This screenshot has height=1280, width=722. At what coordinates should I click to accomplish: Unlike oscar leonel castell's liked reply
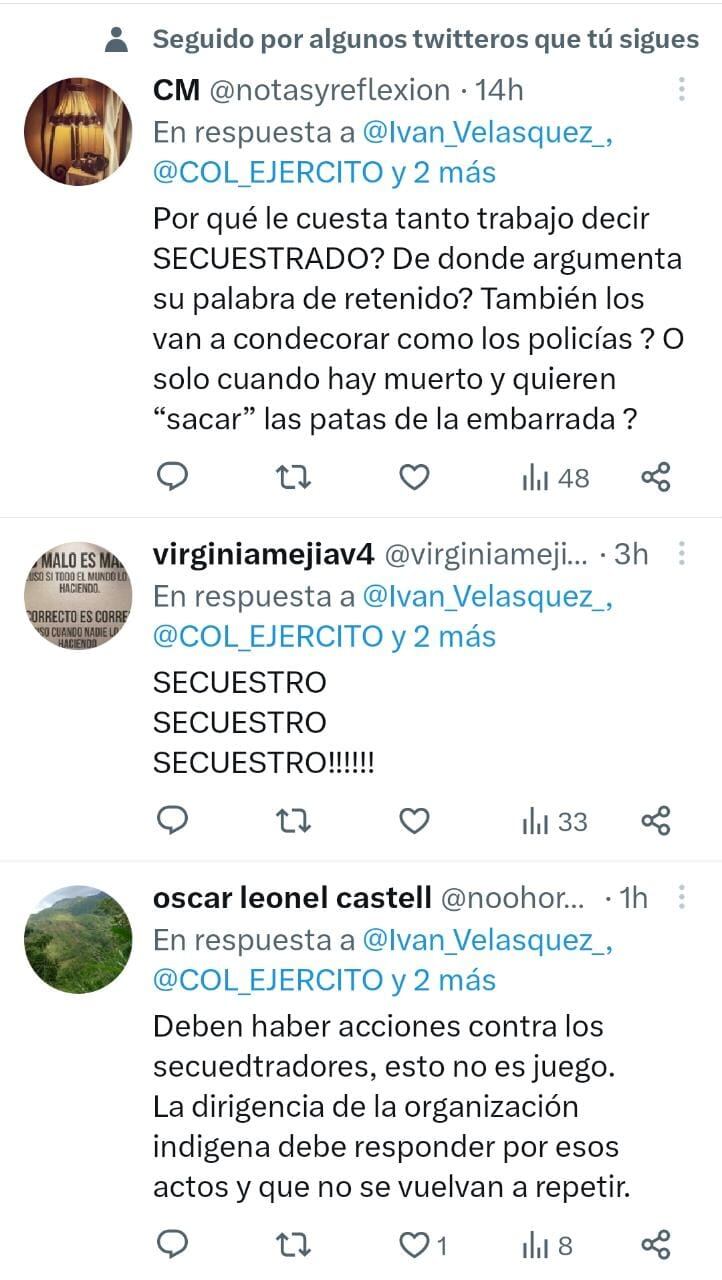point(414,1243)
